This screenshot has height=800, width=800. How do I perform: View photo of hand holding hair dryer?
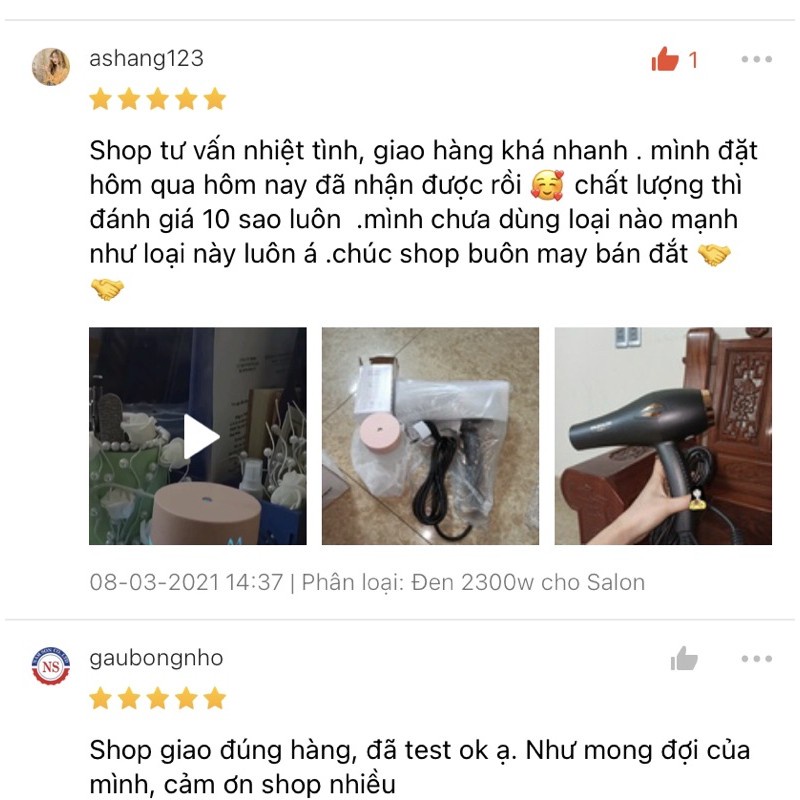[663, 436]
